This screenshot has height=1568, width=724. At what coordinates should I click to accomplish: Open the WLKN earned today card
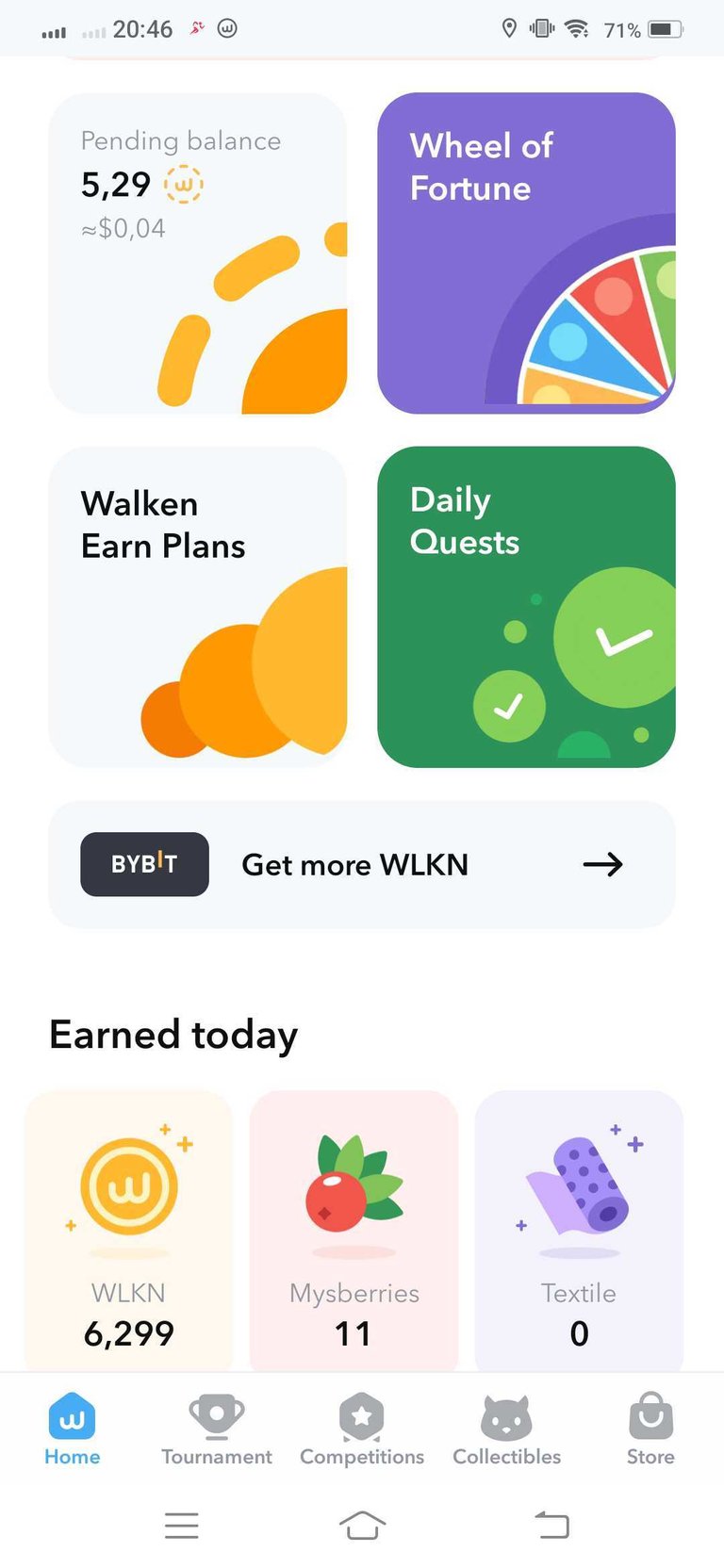pos(128,1231)
